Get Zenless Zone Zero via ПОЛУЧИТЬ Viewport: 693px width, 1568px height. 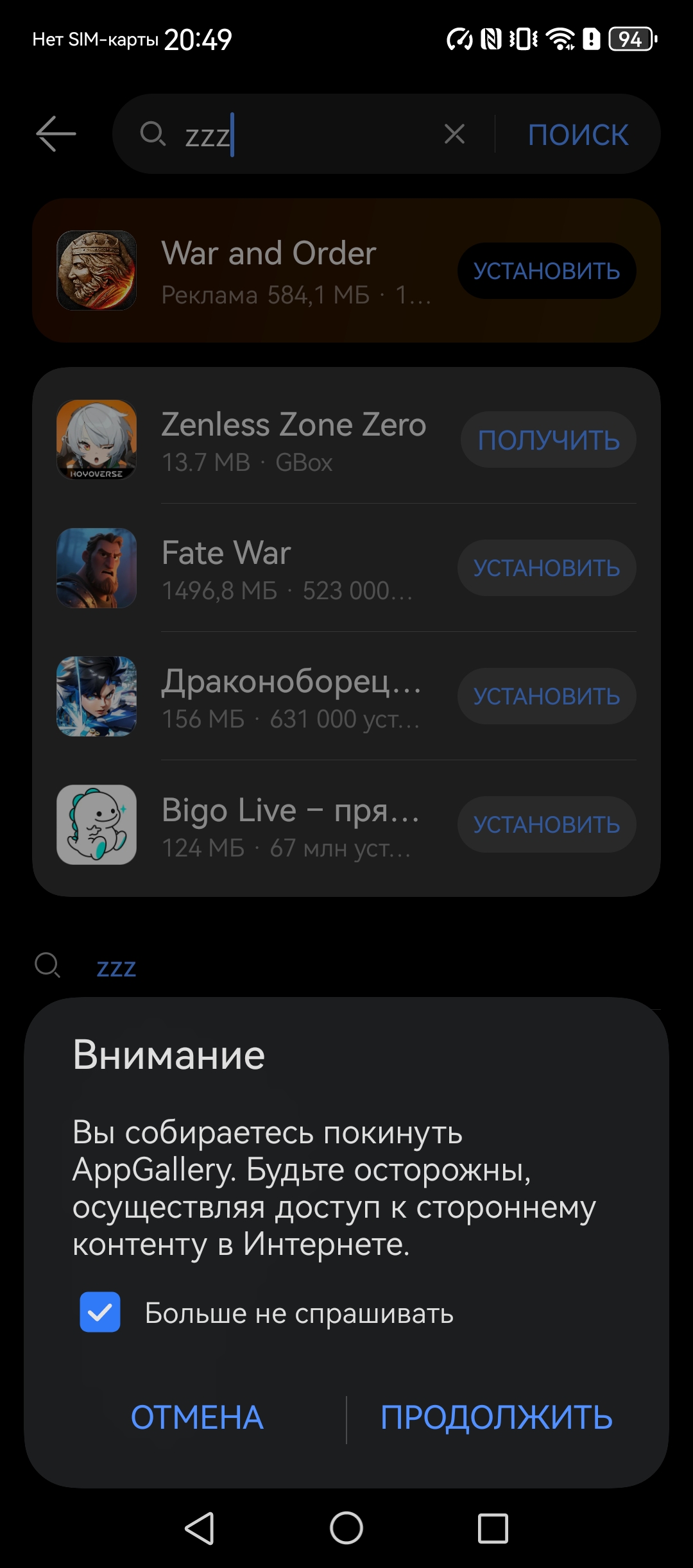548,440
